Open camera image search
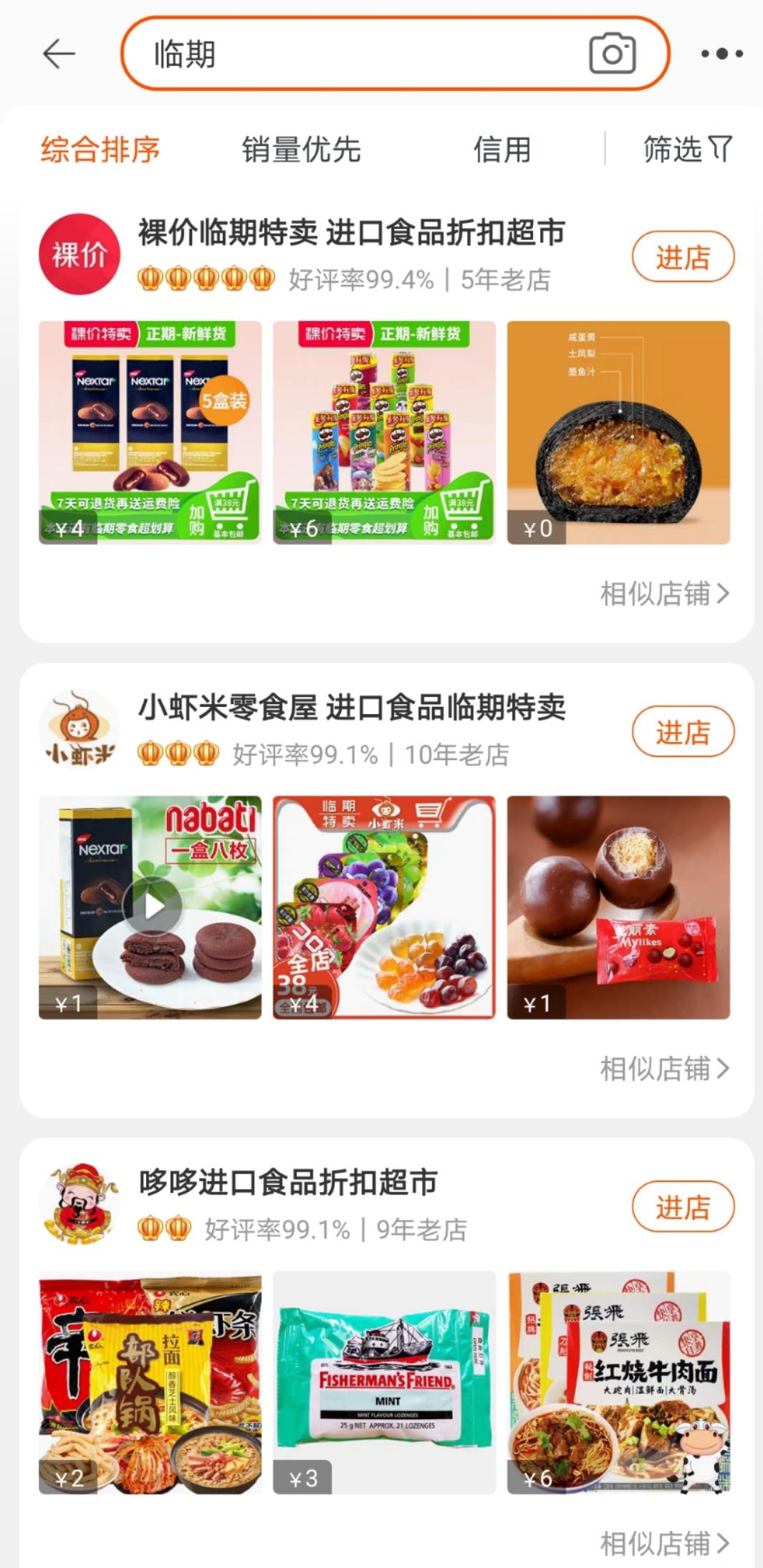The image size is (763, 1568). pyautogui.click(x=612, y=54)
